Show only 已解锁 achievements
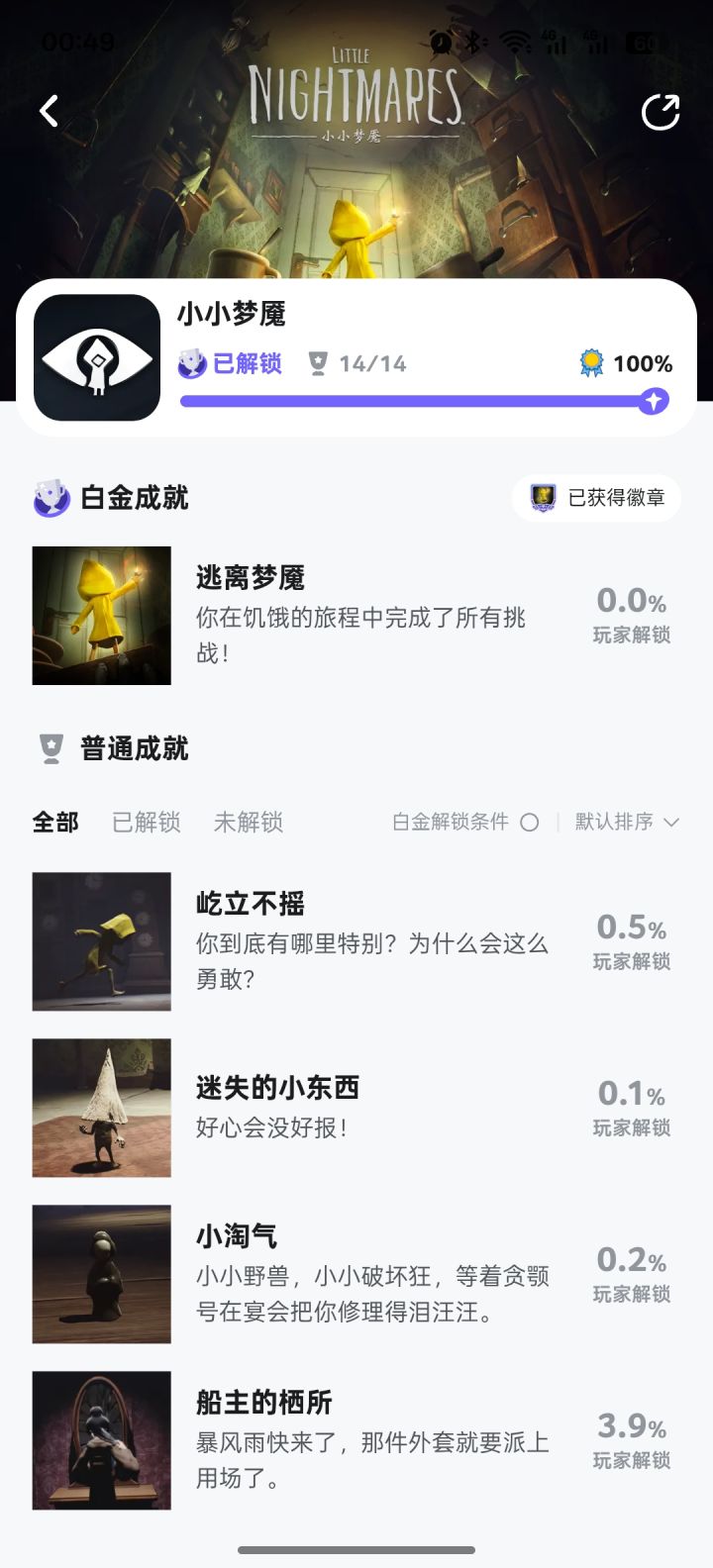713x1568 pixels. 147,823
